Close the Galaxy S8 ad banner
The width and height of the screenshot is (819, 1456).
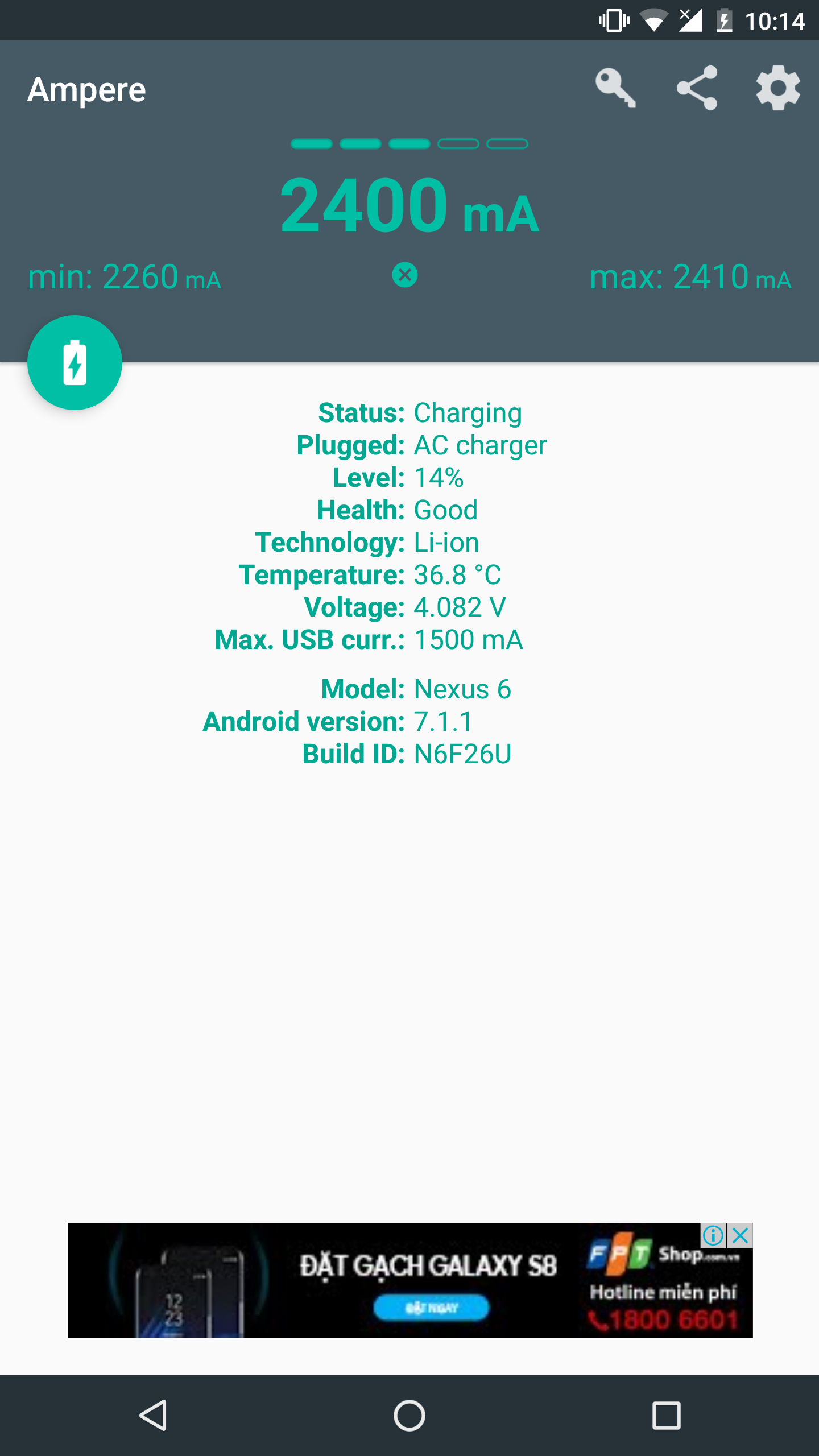pyautogui.click(x=741, y=1235)
